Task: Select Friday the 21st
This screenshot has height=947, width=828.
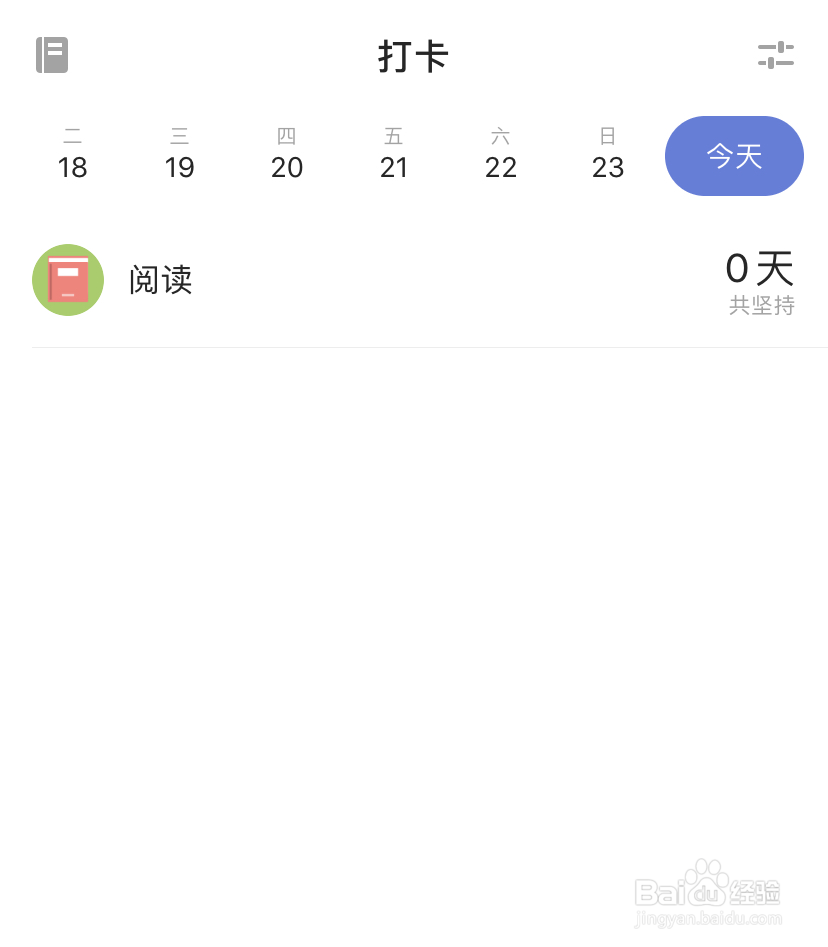Action: [394, 155]
